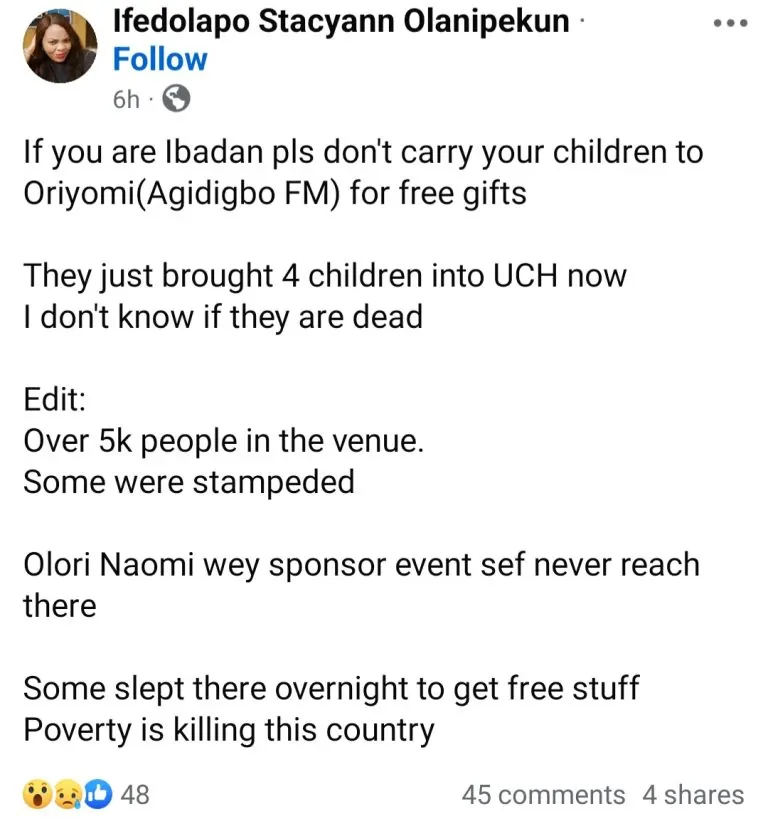This screenshot has height=836, width=768.
Task: Open the 45 comments
Action: click(x=543, y=795)
